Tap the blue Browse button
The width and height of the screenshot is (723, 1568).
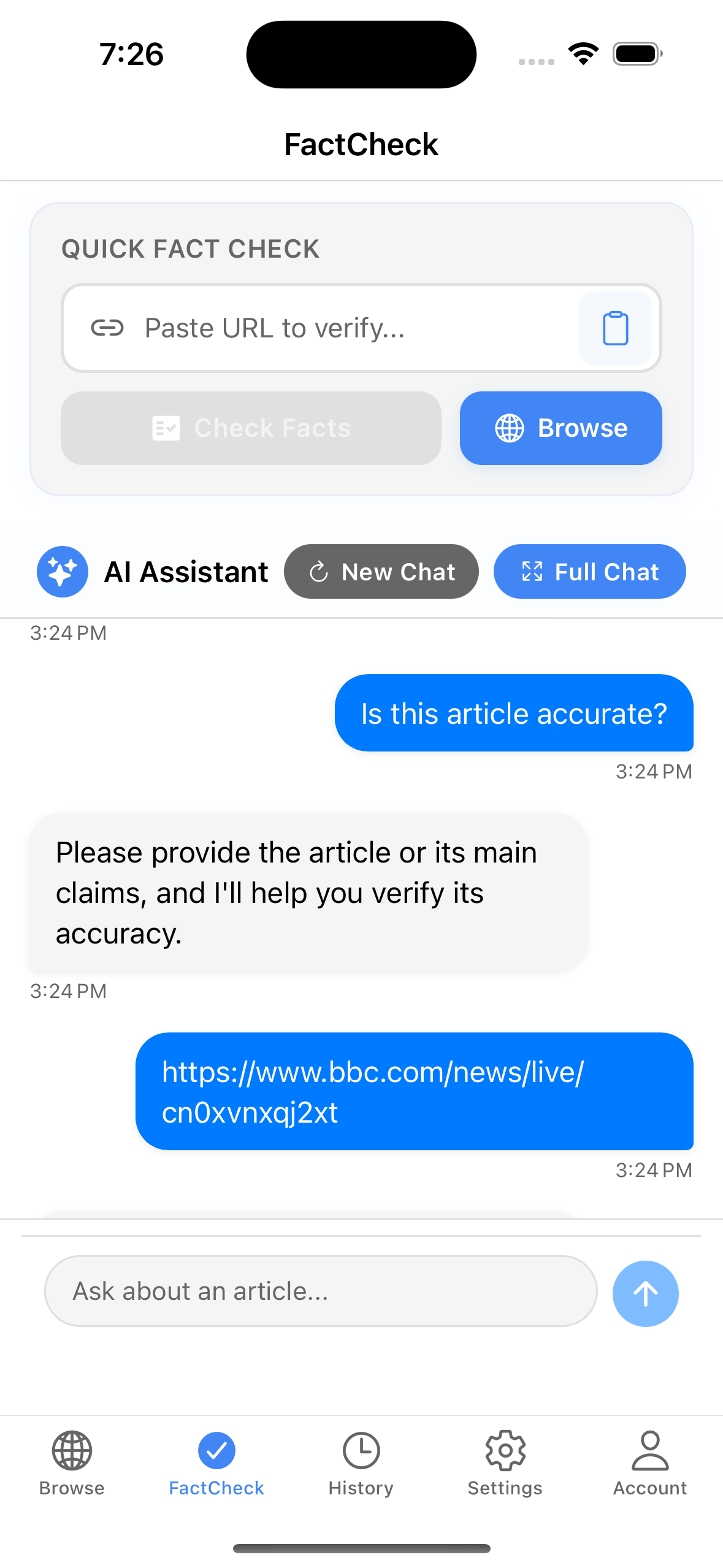coord(560,428)
